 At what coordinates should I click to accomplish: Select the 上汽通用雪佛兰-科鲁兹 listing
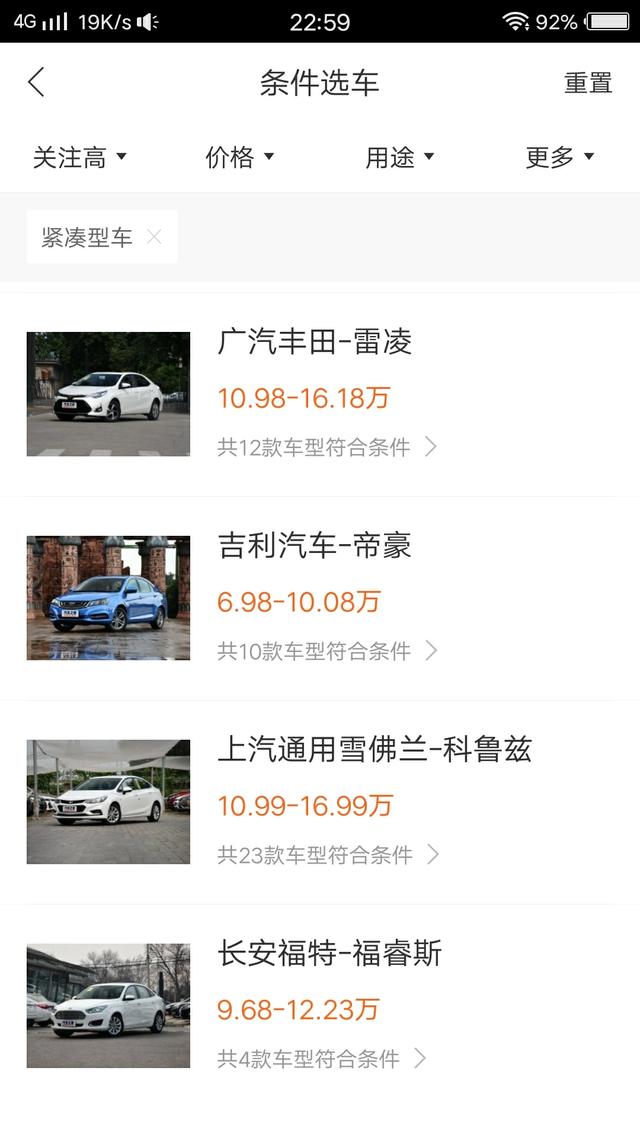[320, 802]
